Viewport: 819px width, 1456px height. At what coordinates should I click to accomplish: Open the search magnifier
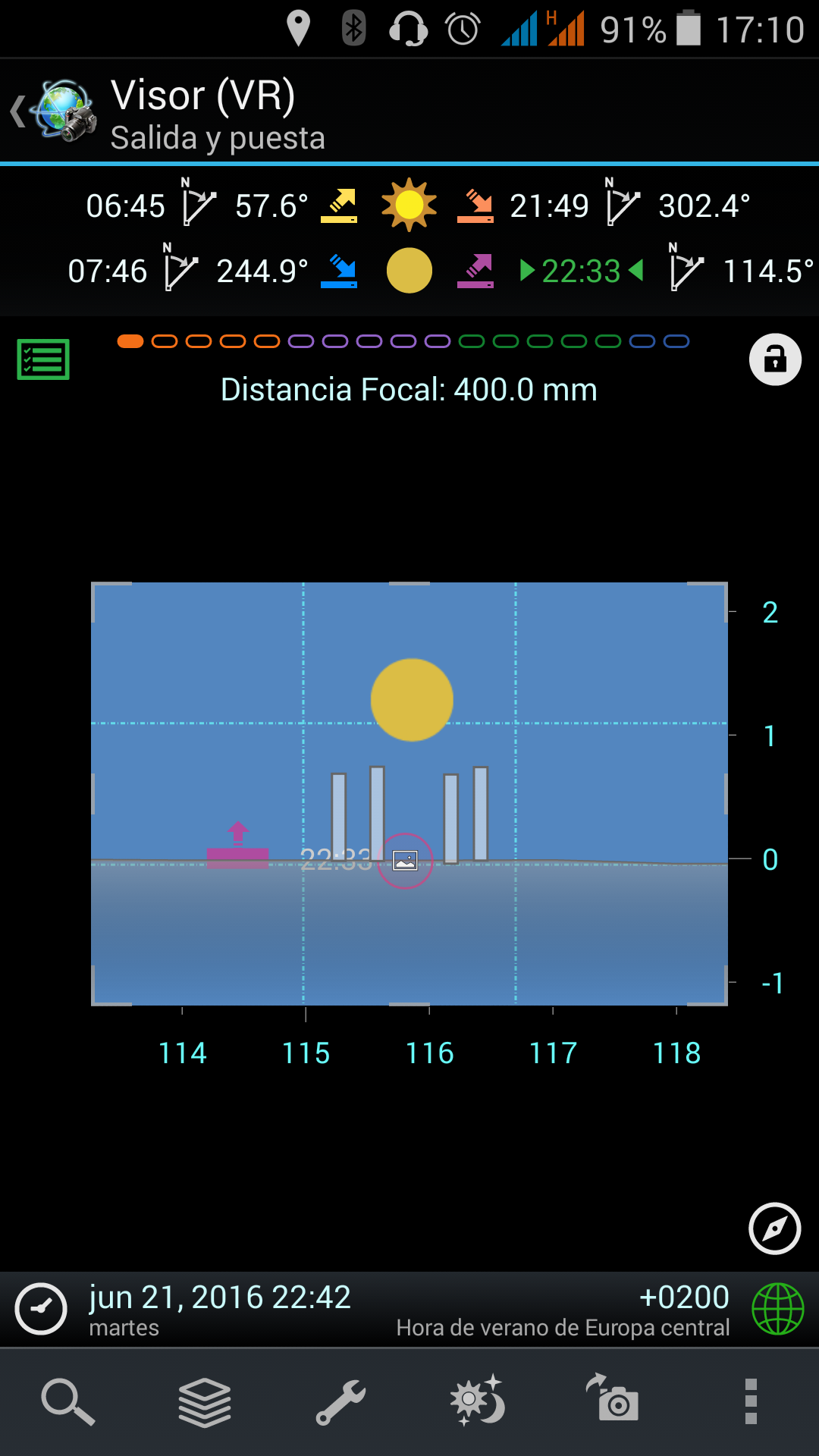click(68, 1401)
